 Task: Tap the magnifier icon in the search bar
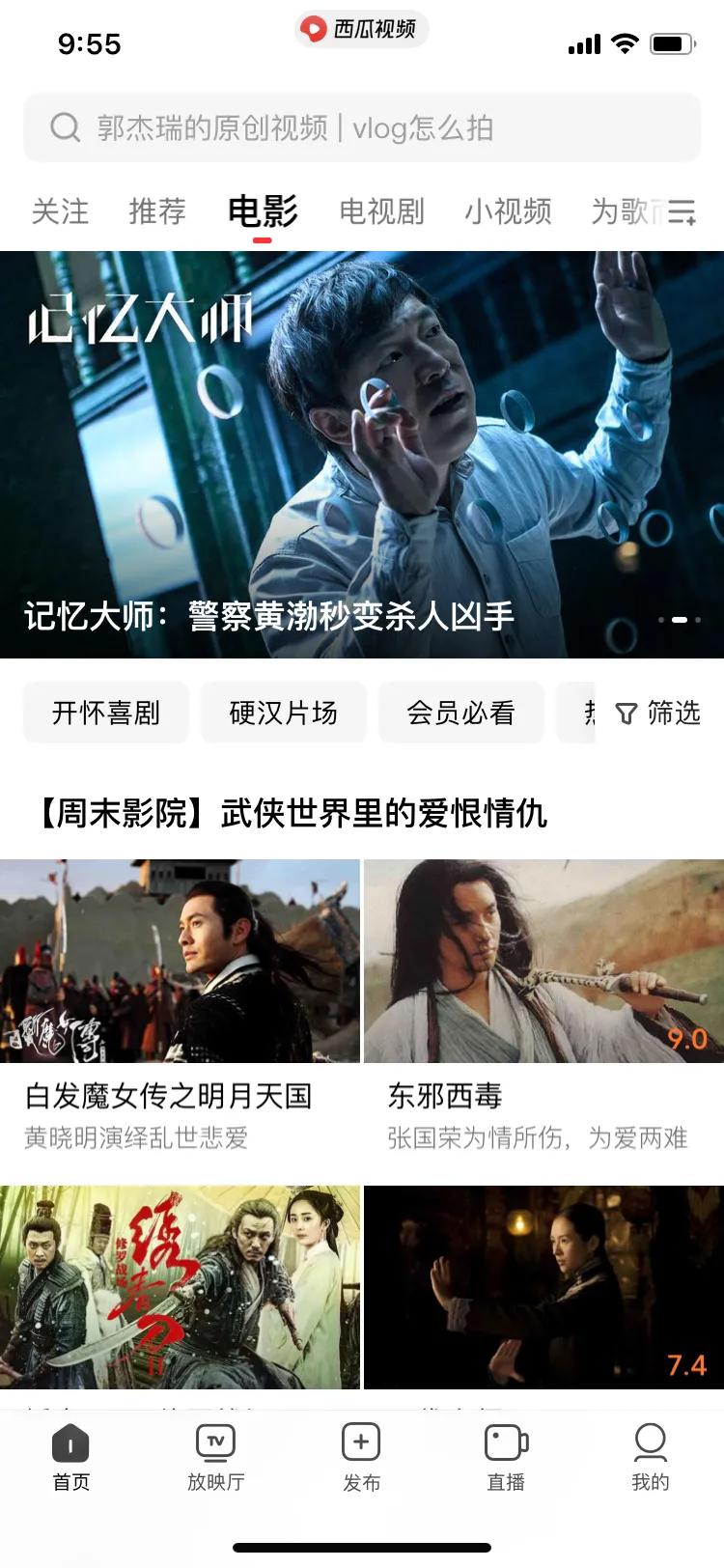[65, 128]
